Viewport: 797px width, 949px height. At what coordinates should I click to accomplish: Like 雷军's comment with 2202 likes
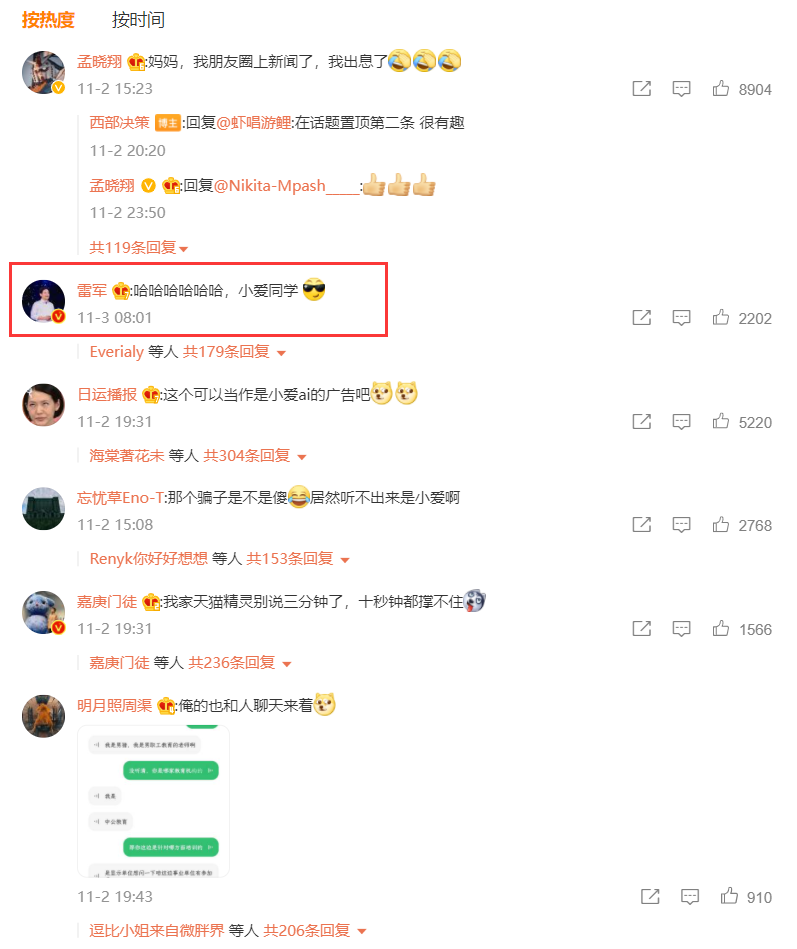[x=720, y=317]
